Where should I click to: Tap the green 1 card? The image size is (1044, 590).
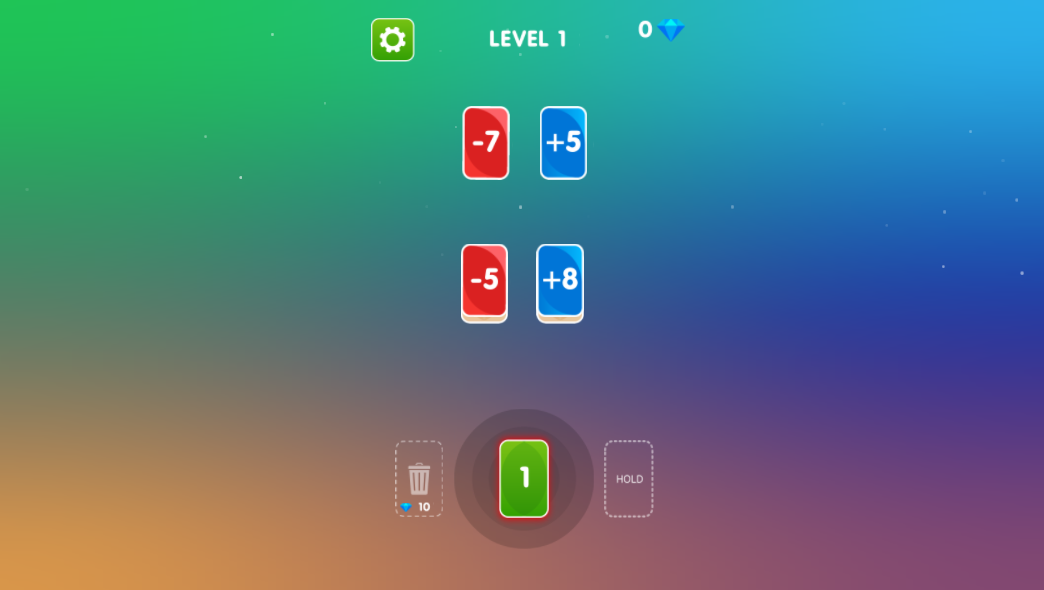point(524,478)
